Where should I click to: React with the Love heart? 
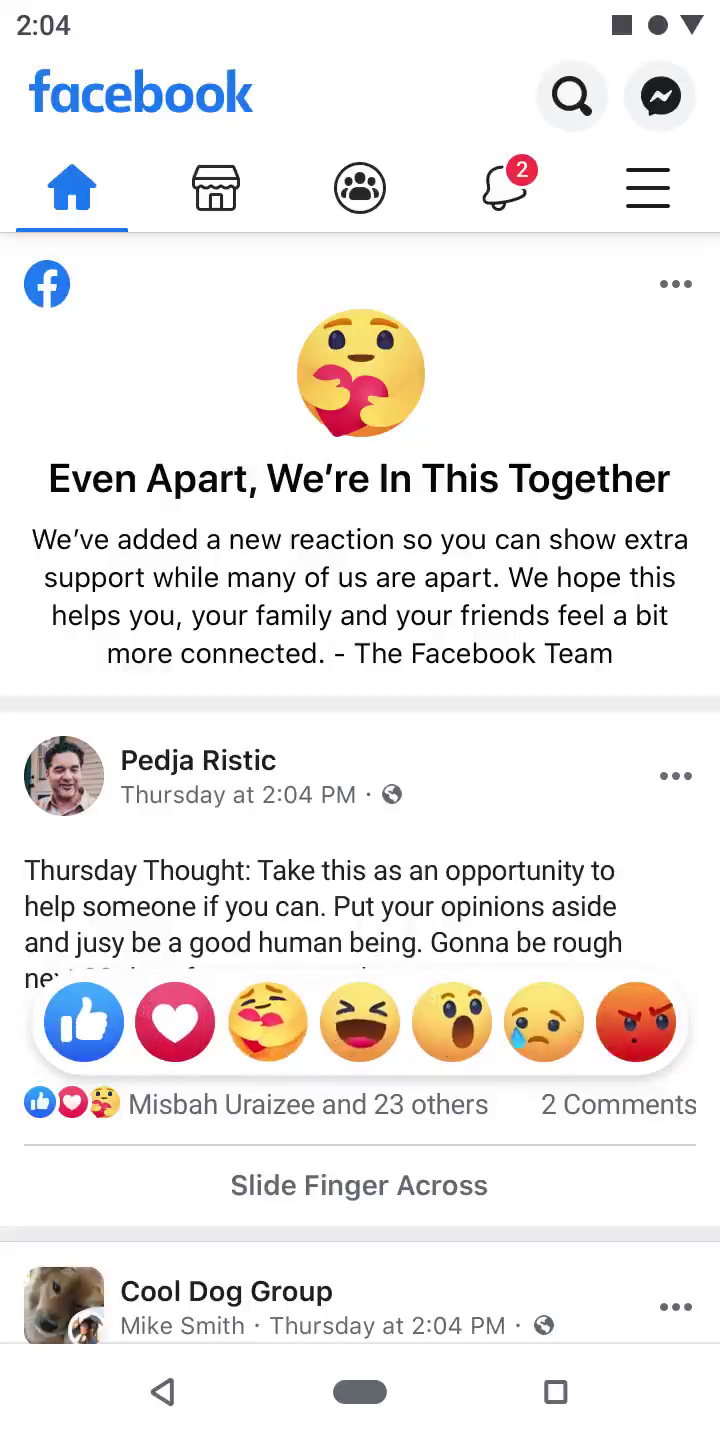(x=175, y=1022)
